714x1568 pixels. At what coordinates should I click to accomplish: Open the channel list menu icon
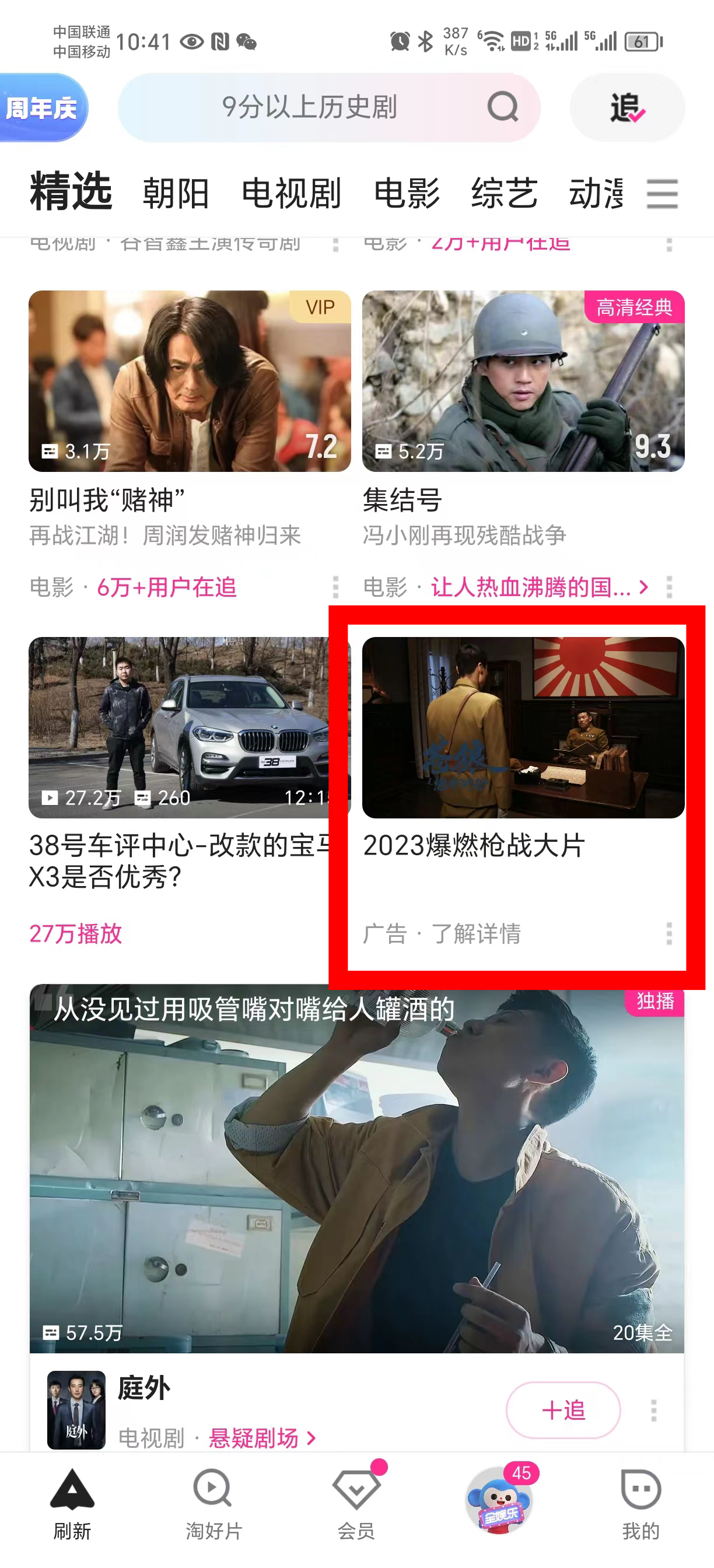tap(661, 194)
